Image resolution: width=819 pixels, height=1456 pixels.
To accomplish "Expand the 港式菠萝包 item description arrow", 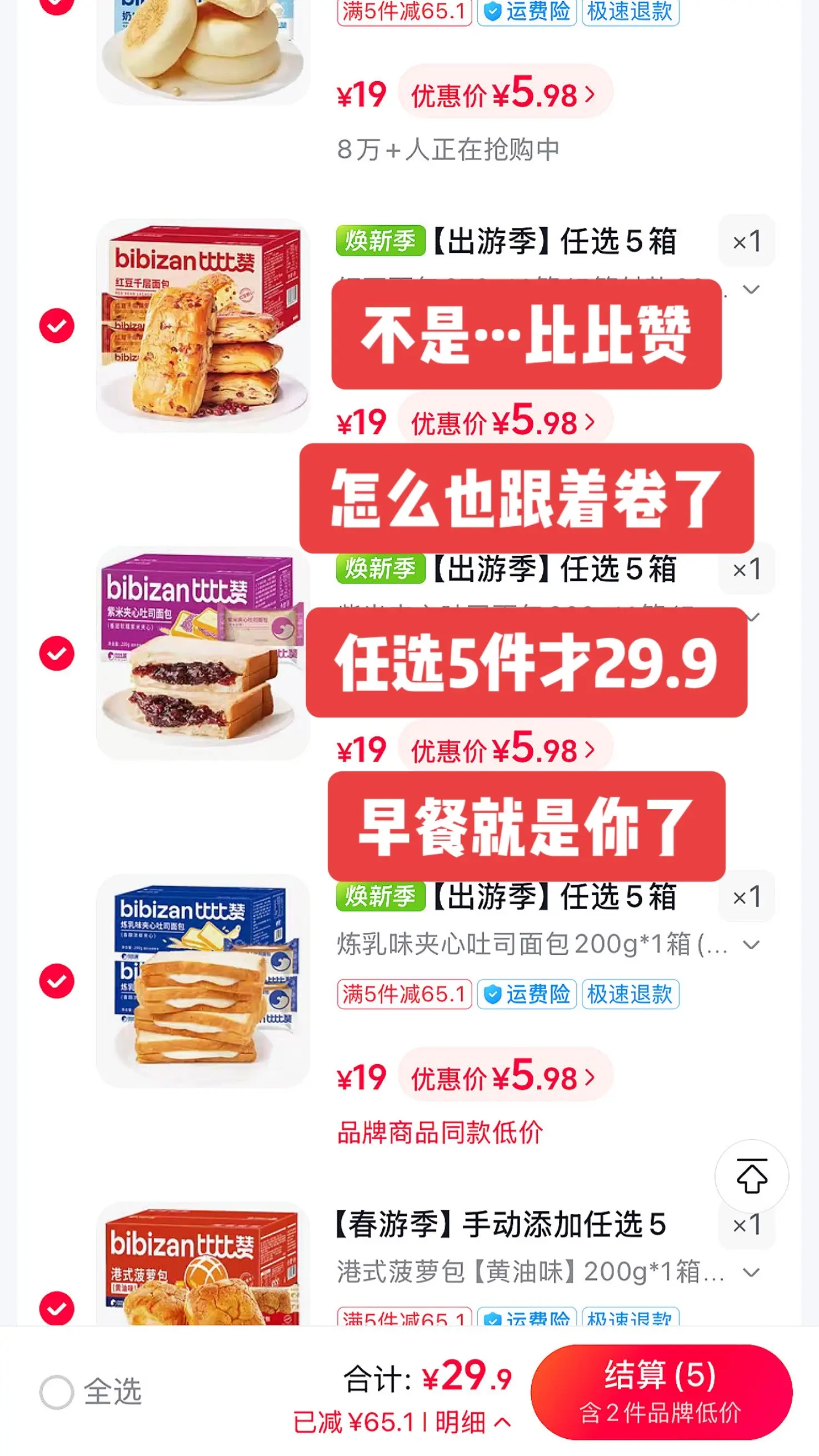I will tap(750, 1271).
